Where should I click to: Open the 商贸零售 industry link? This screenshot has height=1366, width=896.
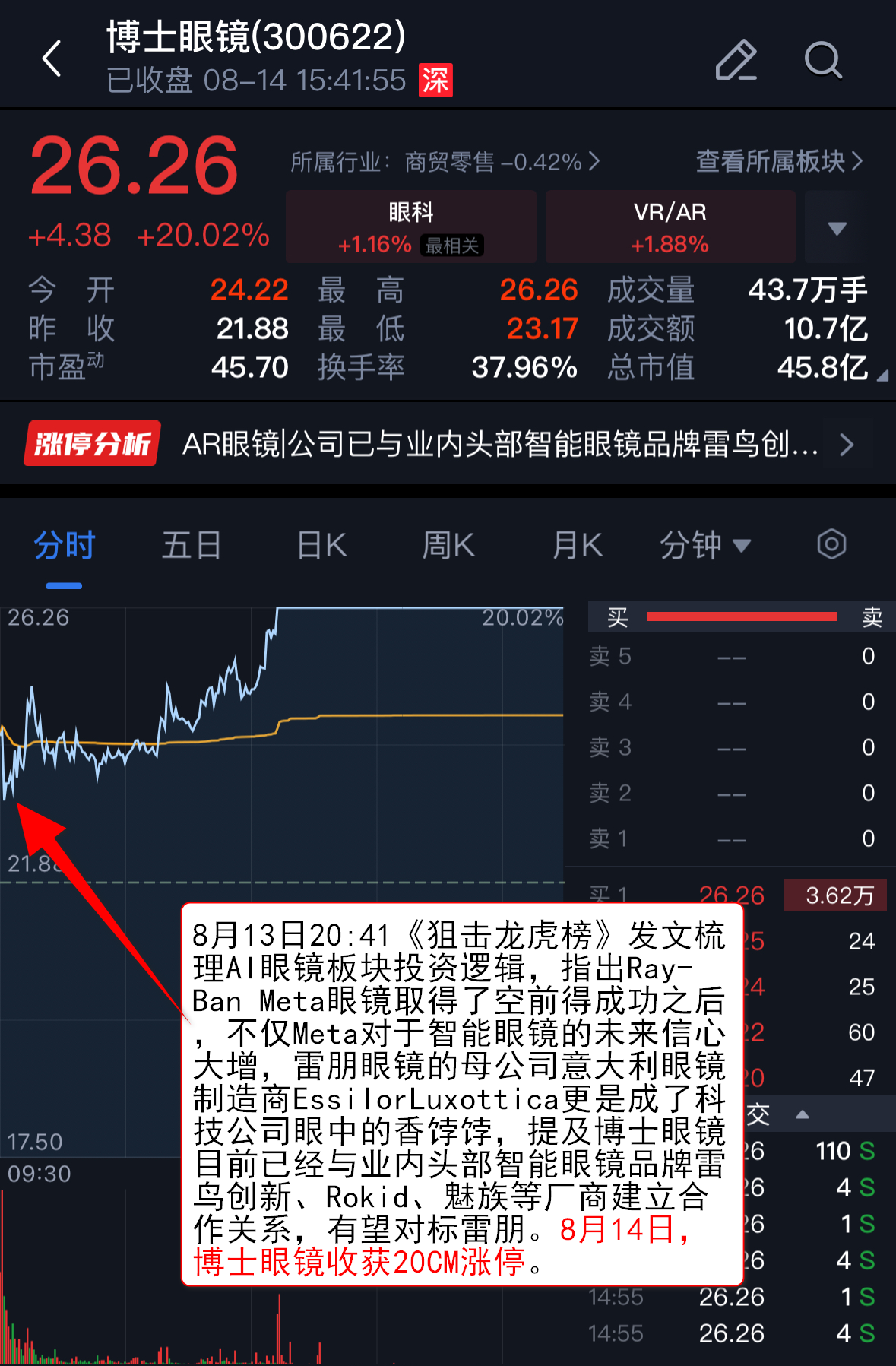(x=445, y=162)
